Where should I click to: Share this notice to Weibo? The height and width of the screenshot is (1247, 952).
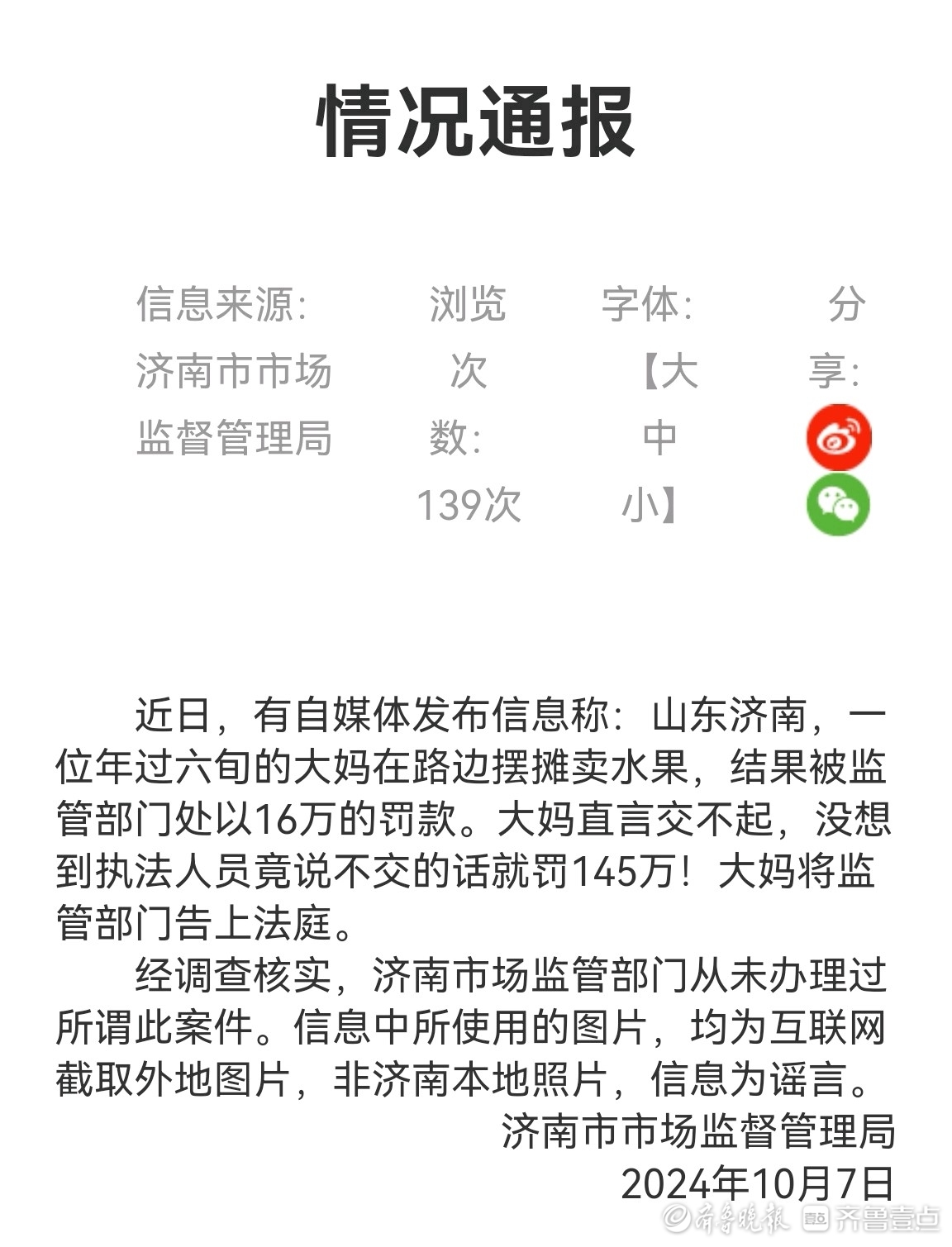click(838, 437)
